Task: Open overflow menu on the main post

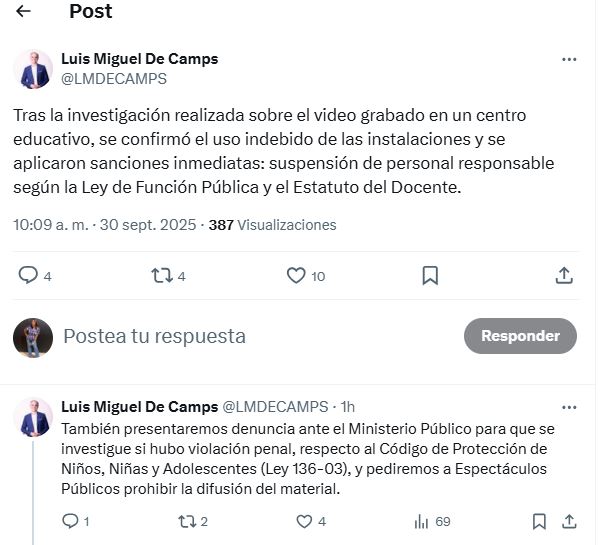Action: (569, 60)
